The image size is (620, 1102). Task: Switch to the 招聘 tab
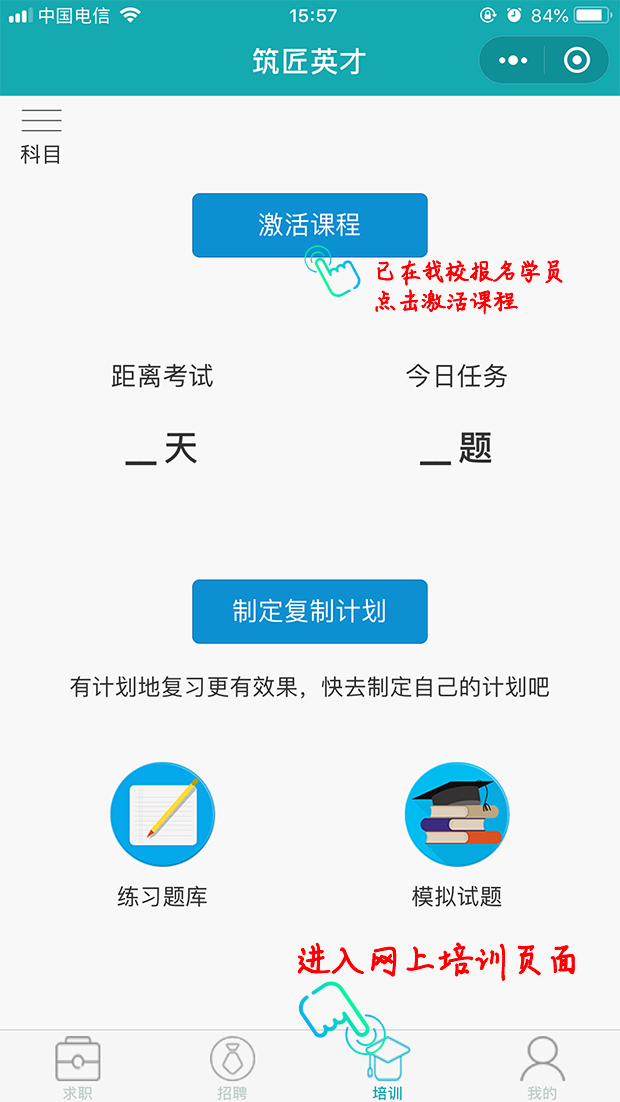tap(232, 1068)
